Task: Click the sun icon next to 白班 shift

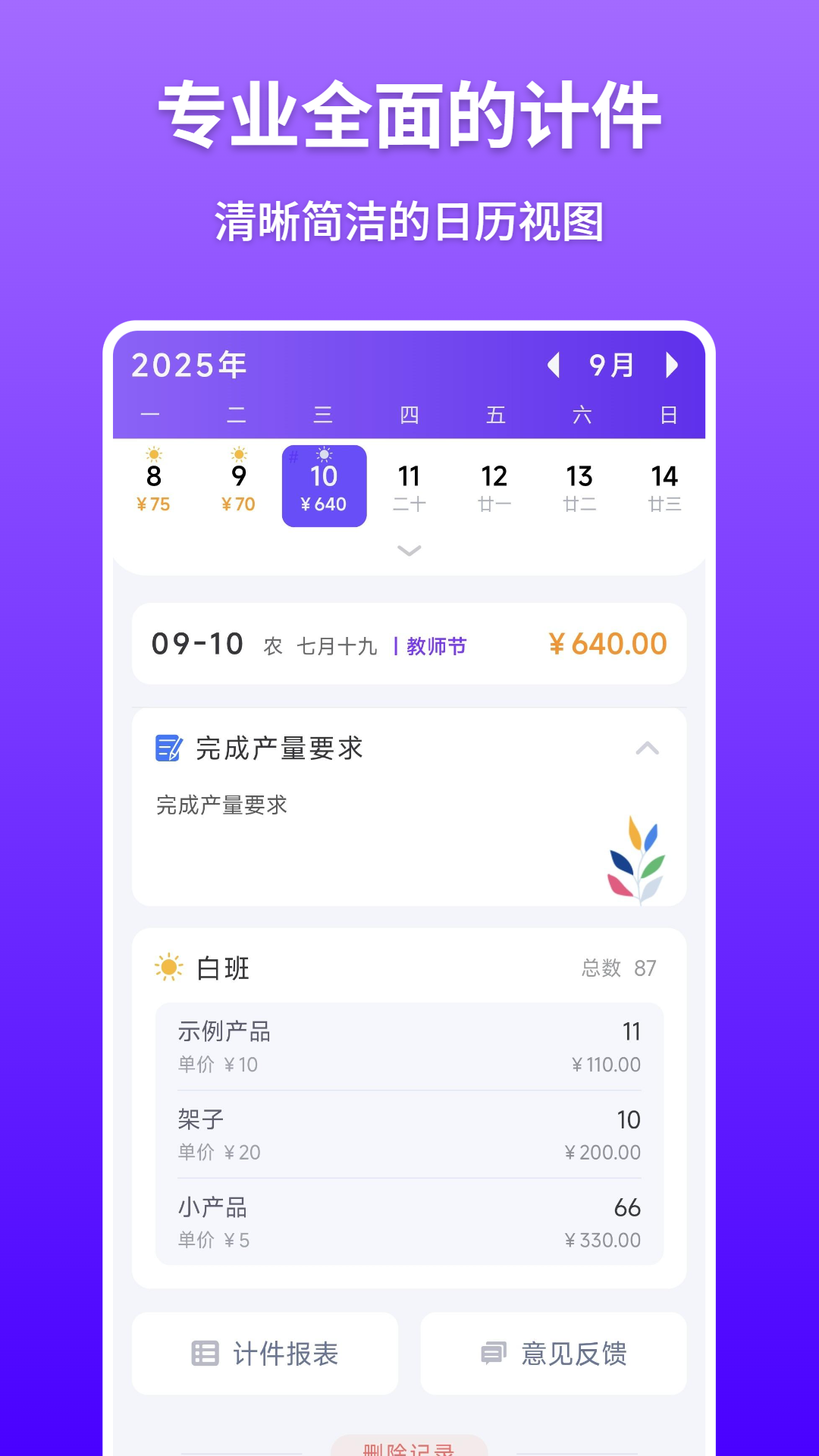Action: [x=168, y=967]
